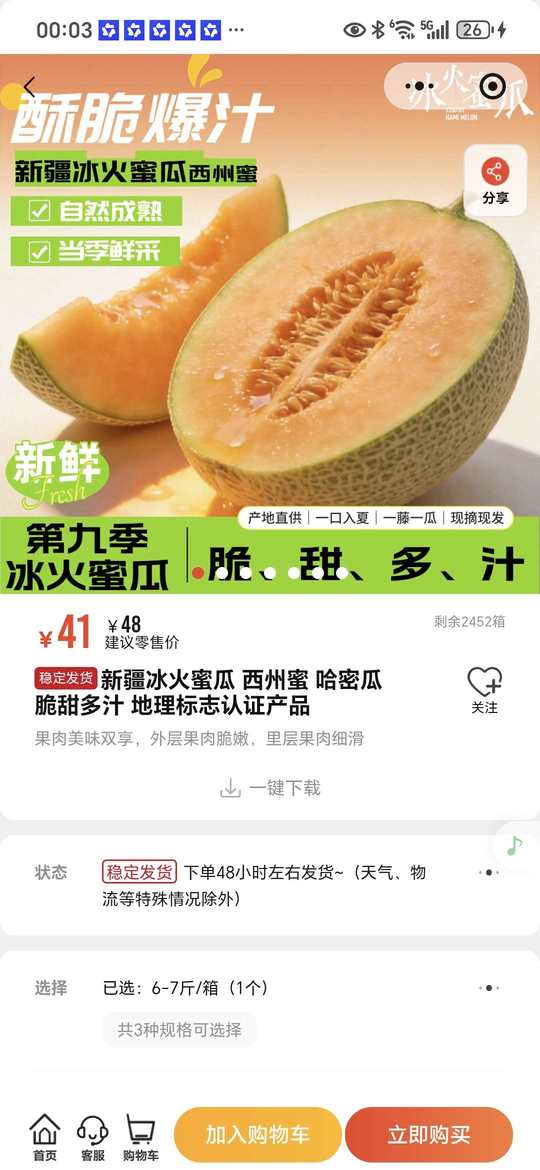Tap the floating music note icon
Viewport: 540px width, 1170px height.
click(x=515, y=845)
